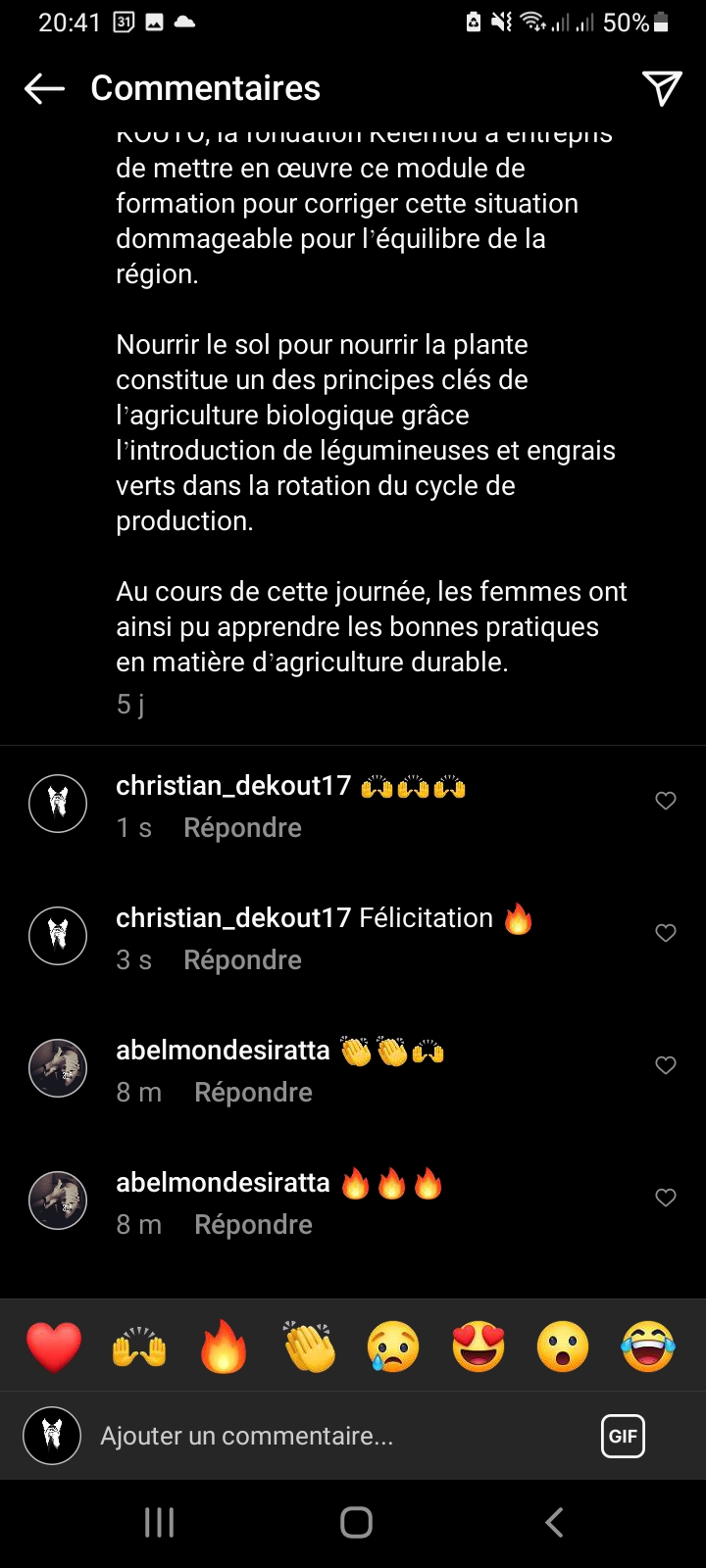Tap Répondre under the comment posted 1 s ago

coord(242,828)
